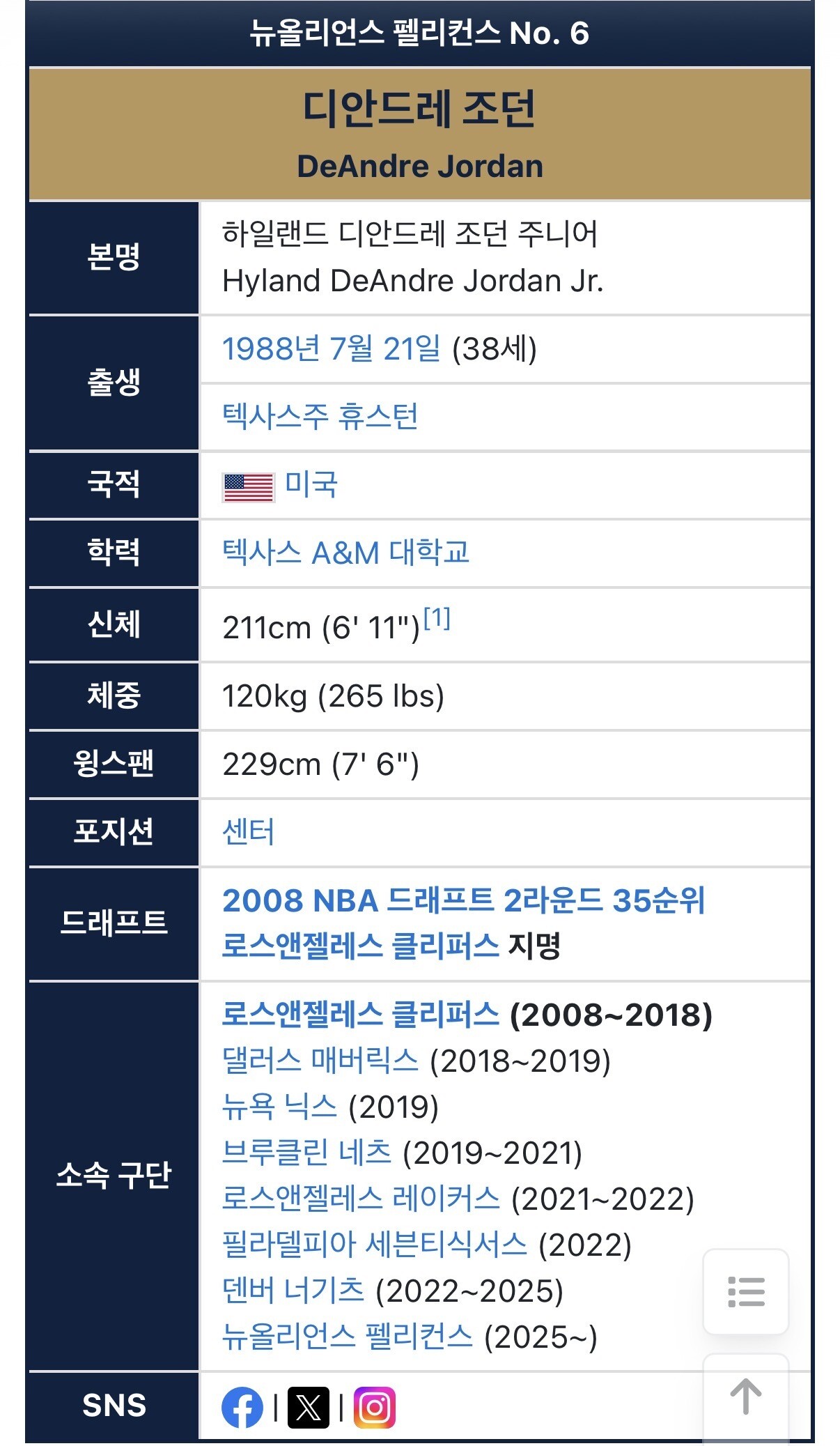View footnote [1] next to height
Screen dimensions: 840x1446
coord(437,617)
